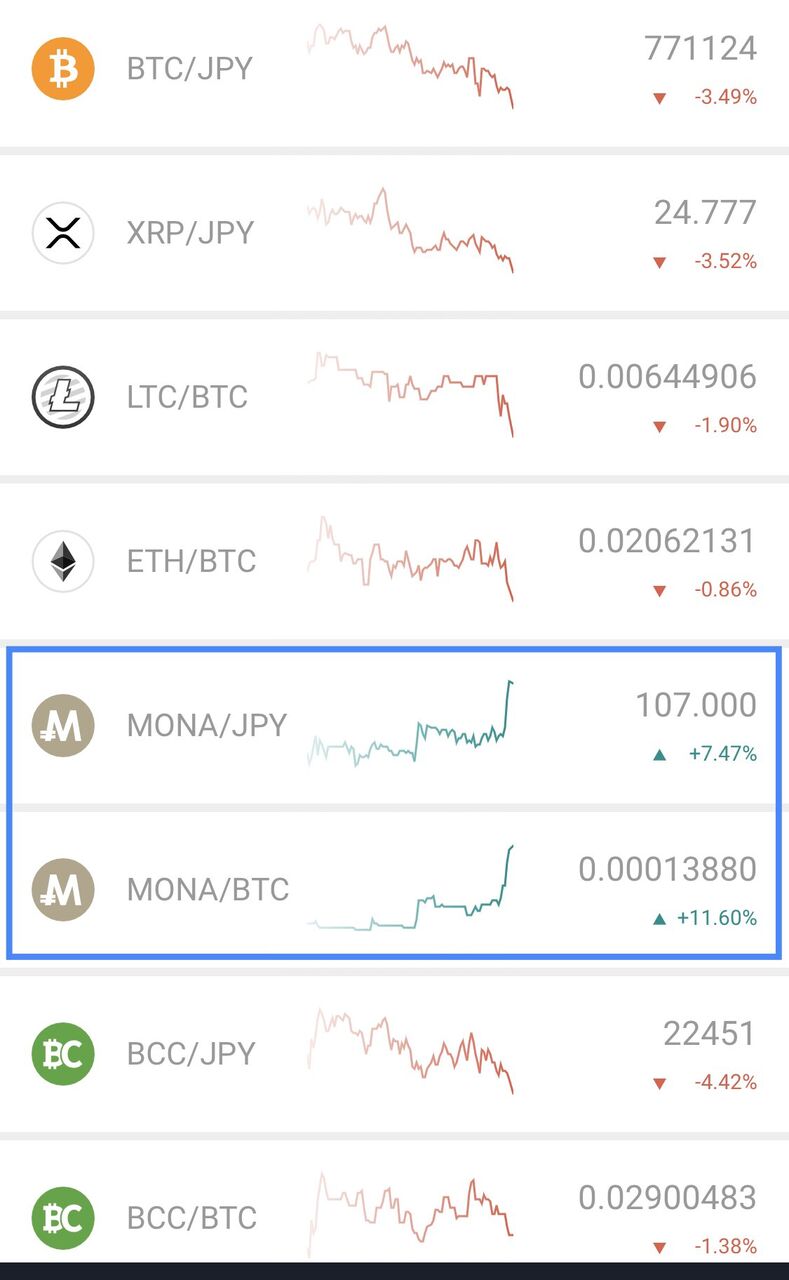Select the BCC/JPY trading pair

pyautogui.click(x=191, y=1053)
